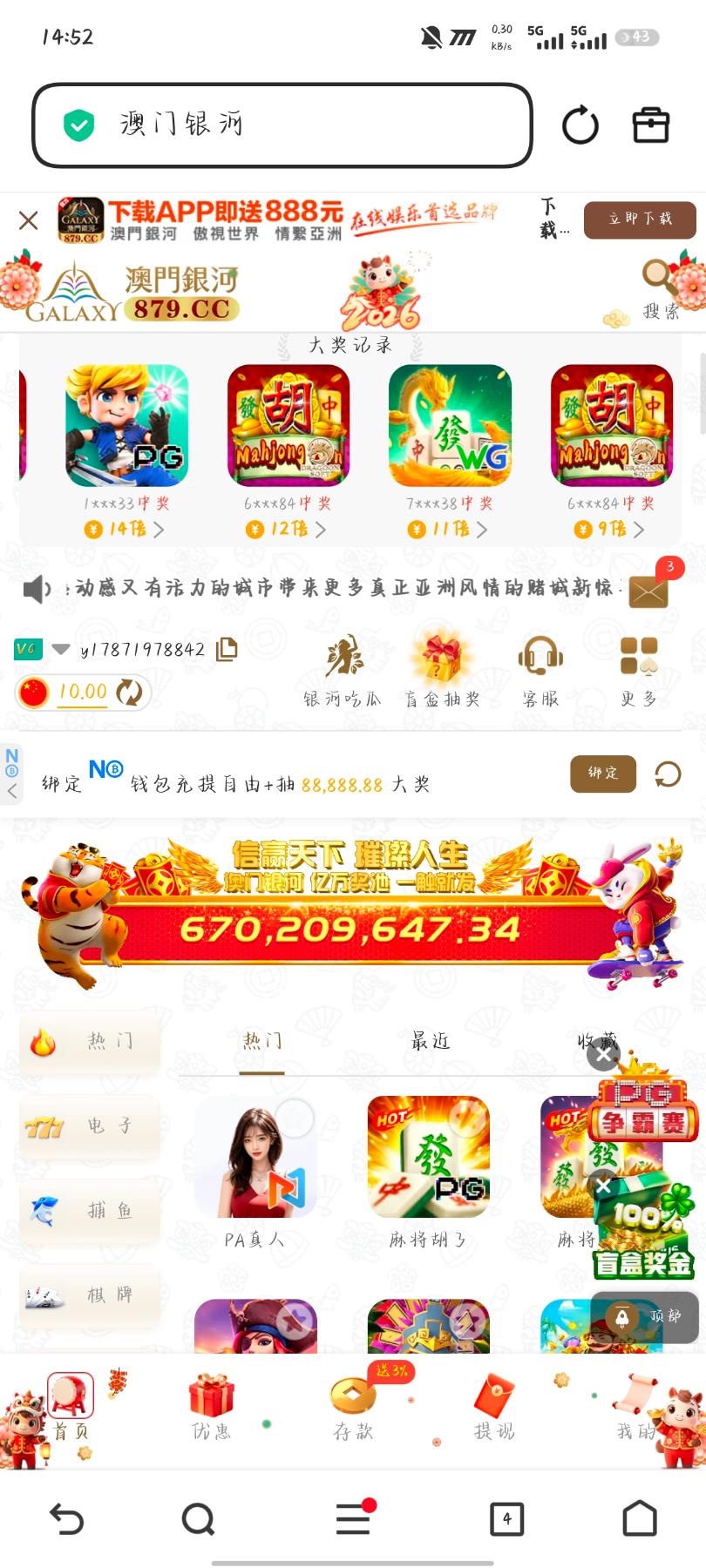Close the PG 争霸赛 floating ad
Viewport: 706px width, 1568px height.
pos(603,1055)
